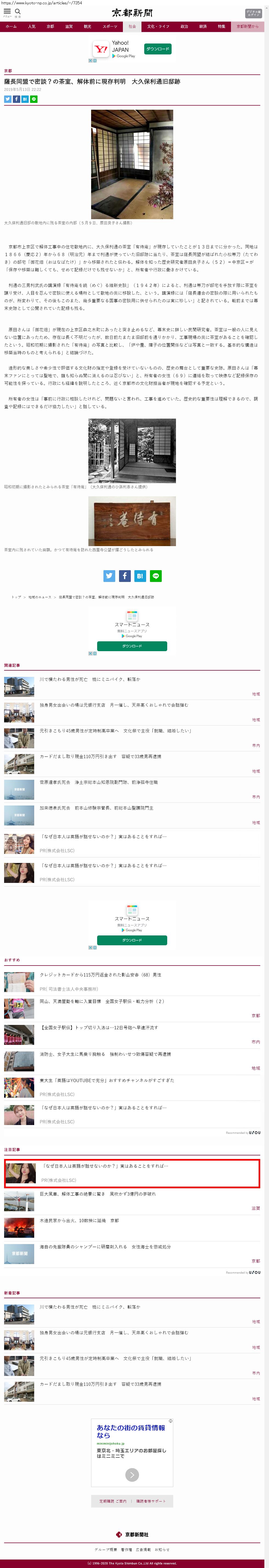
Task: Switch to the ホーム tab
Action: [11, 27]
